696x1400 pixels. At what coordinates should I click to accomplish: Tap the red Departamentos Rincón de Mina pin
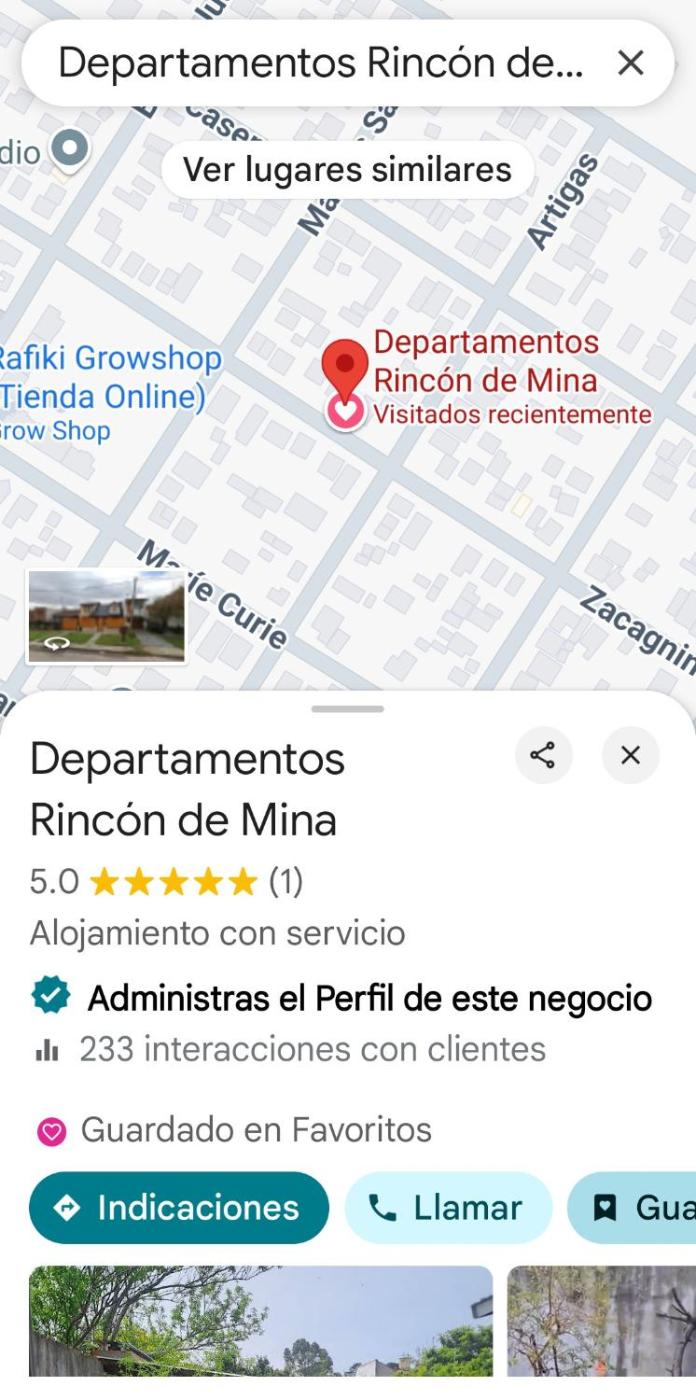pos(346,368)
